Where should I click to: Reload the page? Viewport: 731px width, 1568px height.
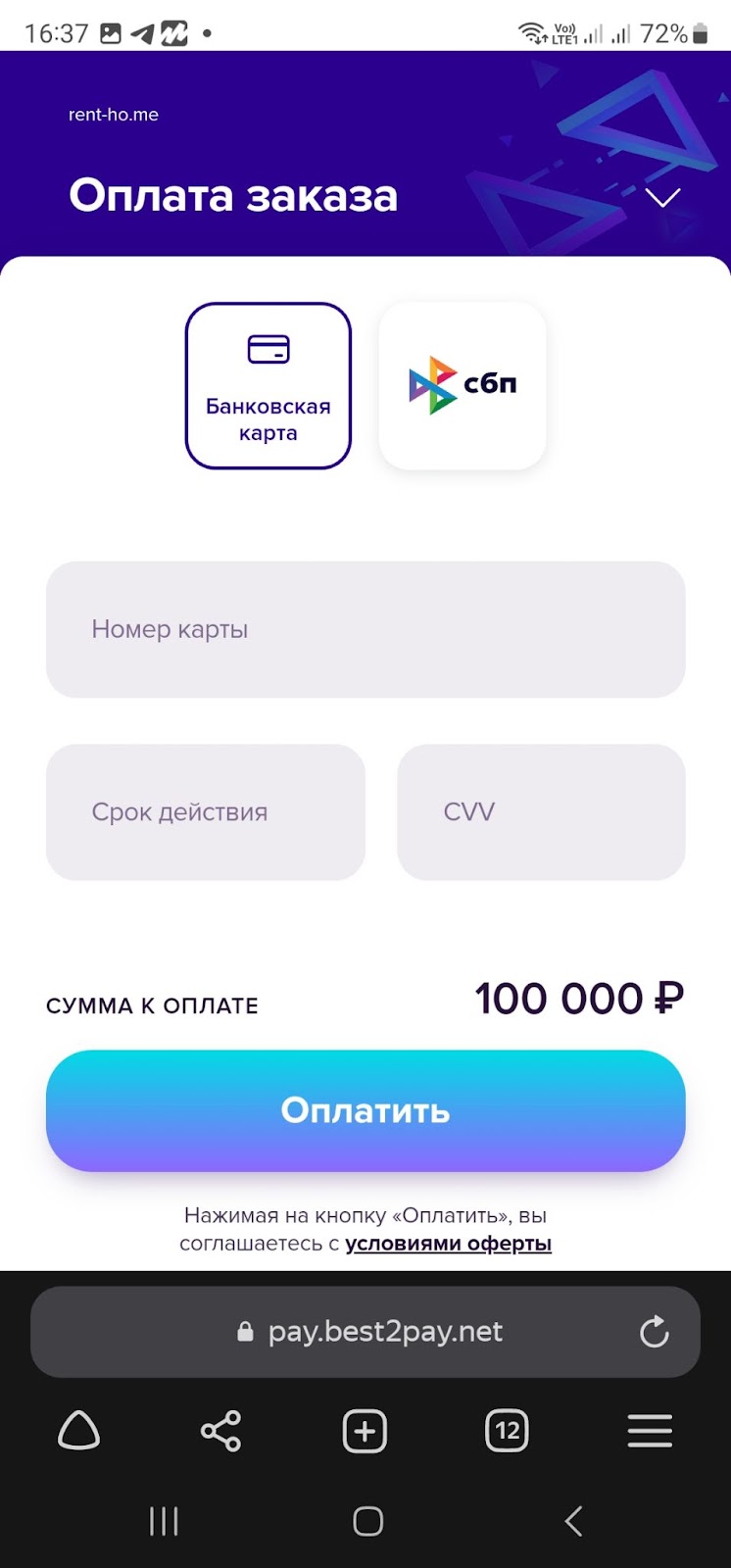[654, 1332]
